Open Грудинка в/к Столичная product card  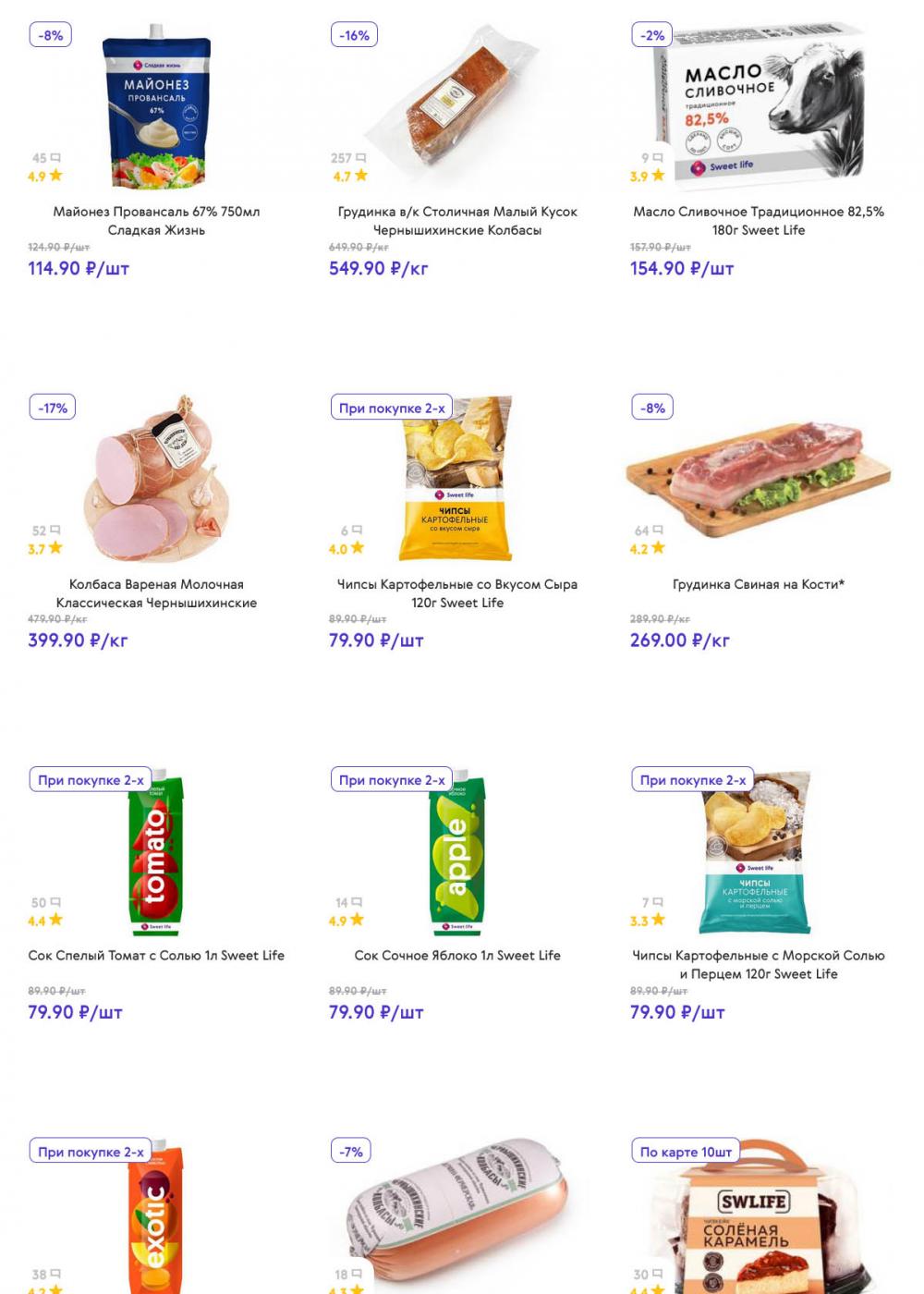[457, 220]
